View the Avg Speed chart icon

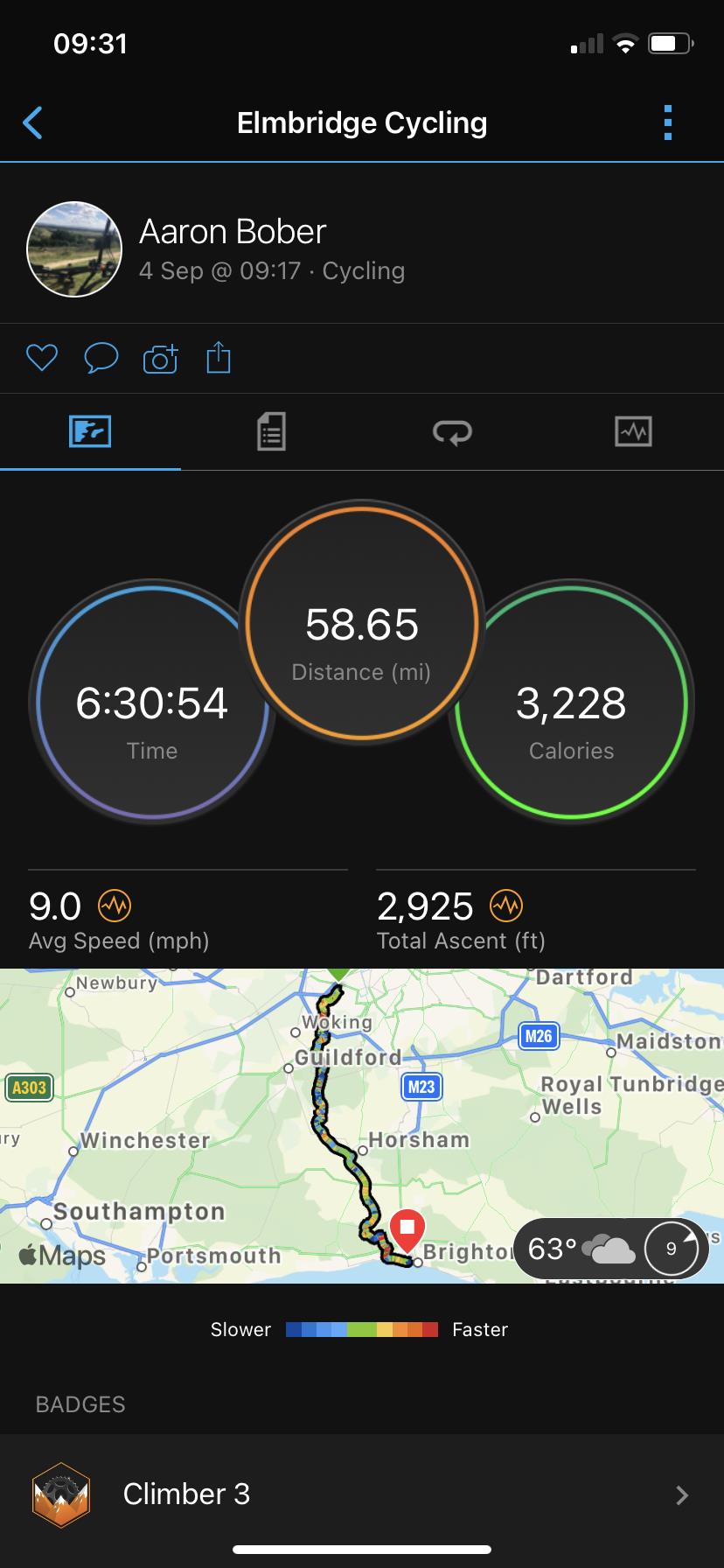pyautogui.click(x=115, y=906)
